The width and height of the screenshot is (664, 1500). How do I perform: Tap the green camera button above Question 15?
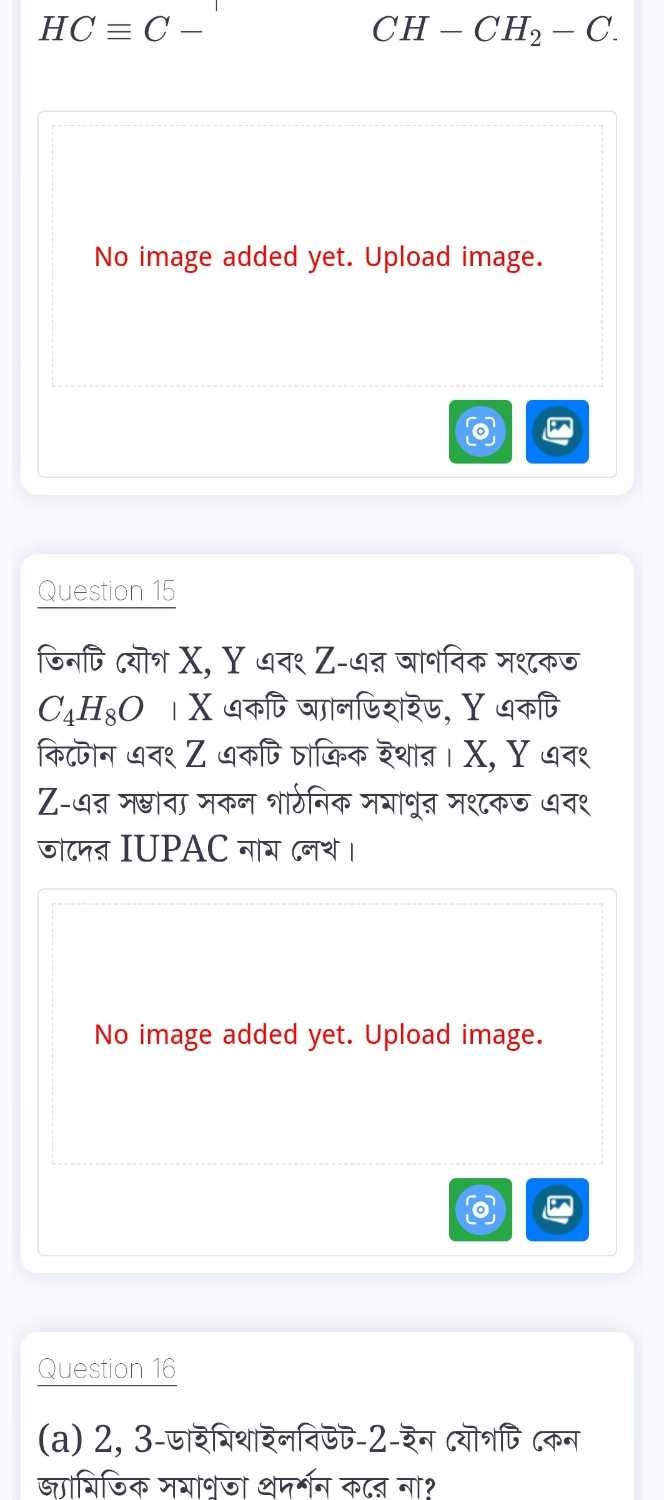[480, 432]
